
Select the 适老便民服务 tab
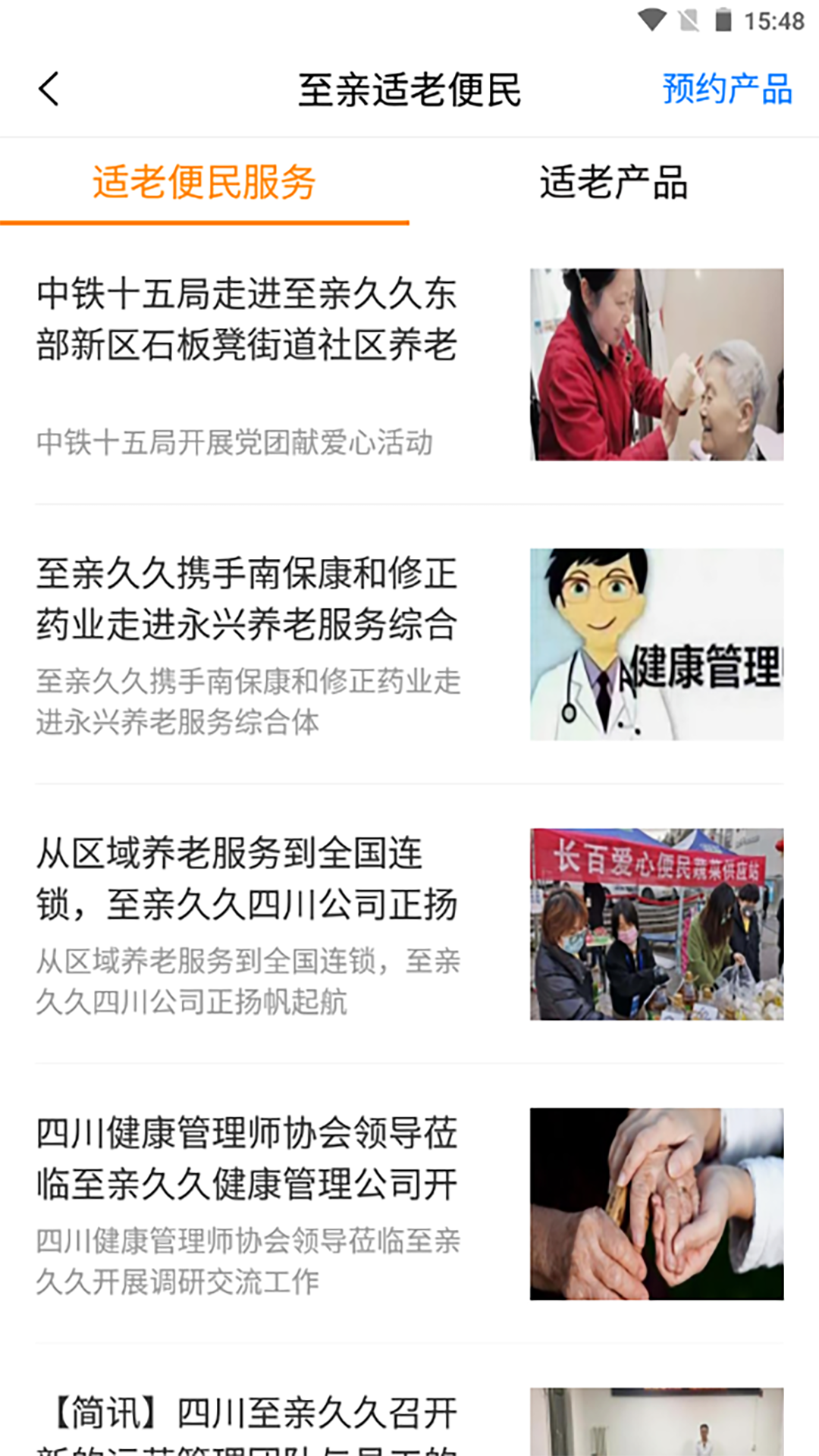click(x=204, y=183)
